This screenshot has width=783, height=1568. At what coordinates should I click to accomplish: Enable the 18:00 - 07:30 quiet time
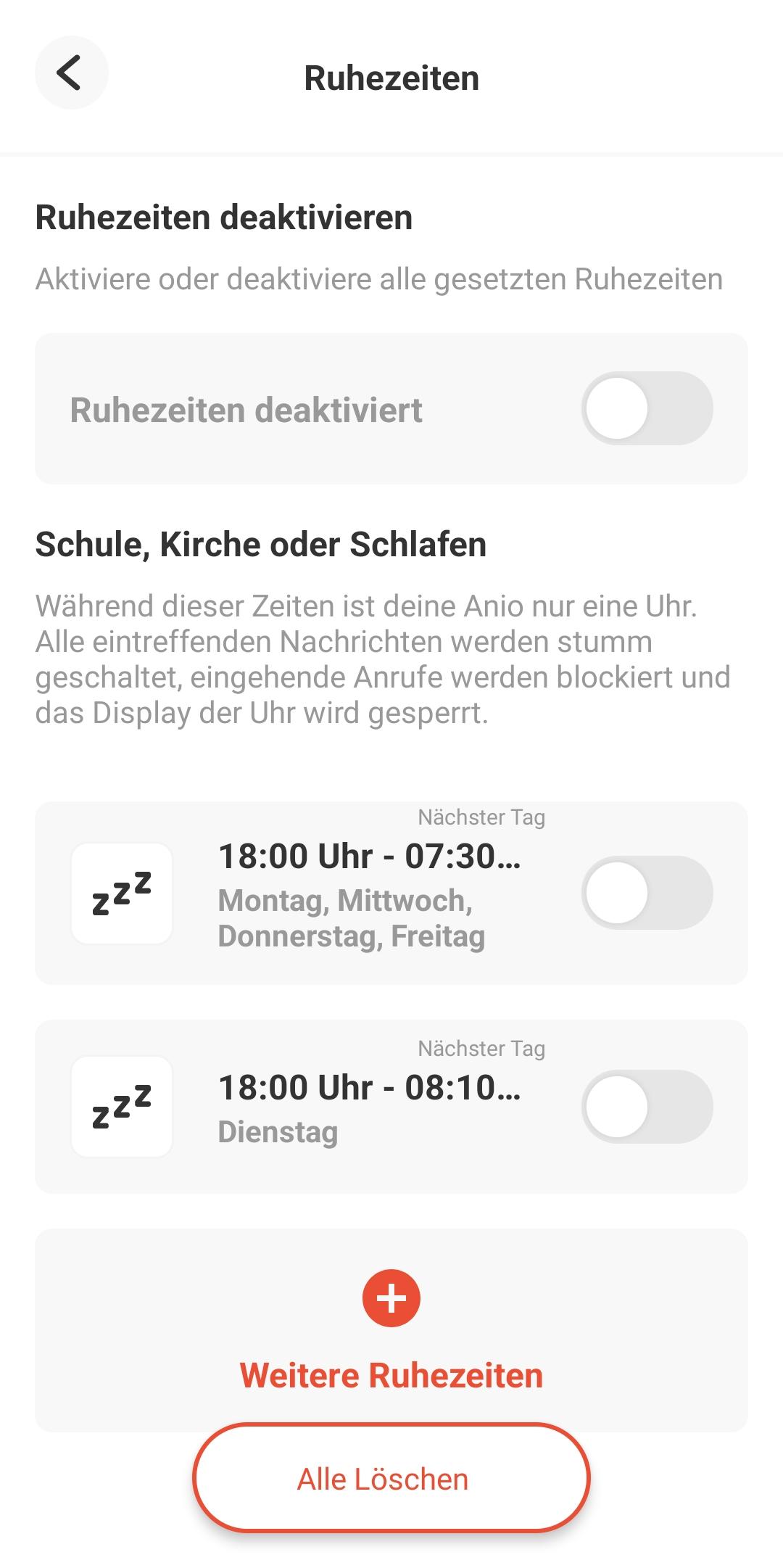(647, 893)
